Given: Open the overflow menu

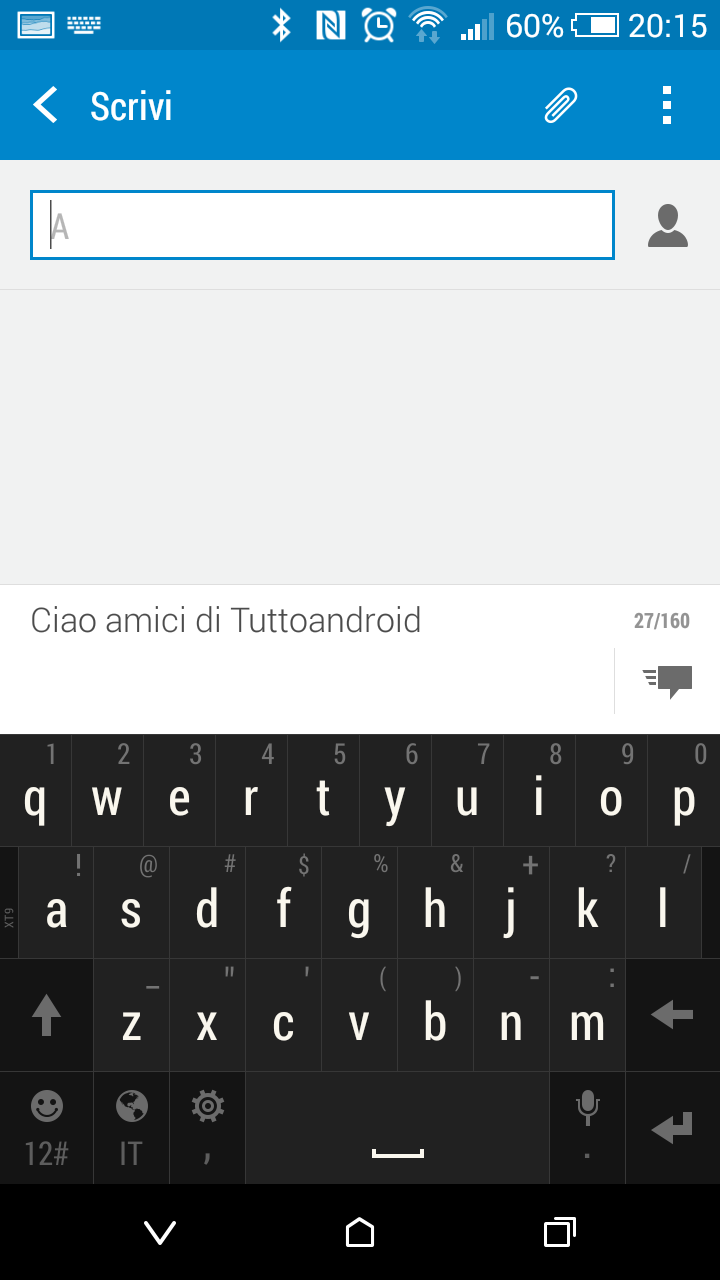Looking at the screenshot, I should point(667,105).
